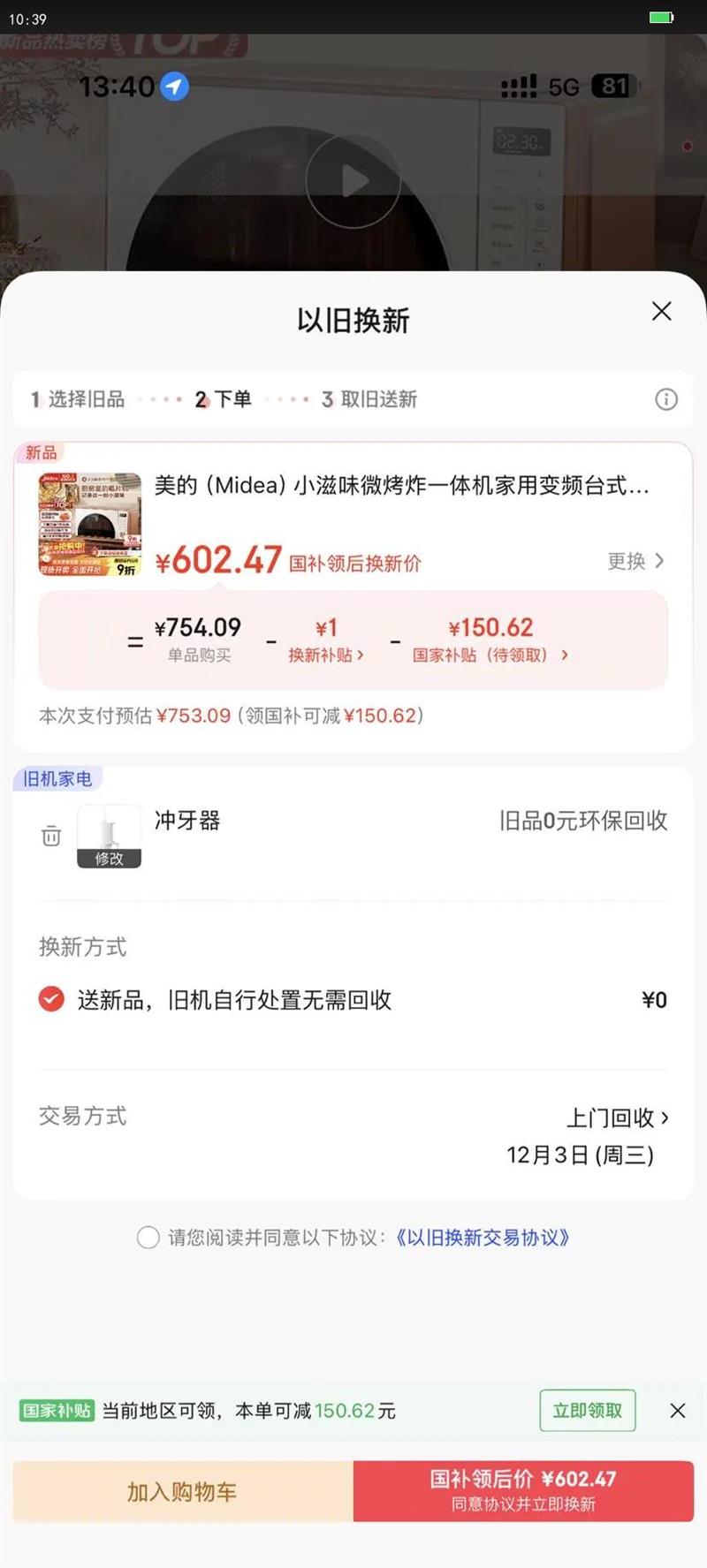
Task: Change the 上门回收 trade method
Action: click(617, 1118)
